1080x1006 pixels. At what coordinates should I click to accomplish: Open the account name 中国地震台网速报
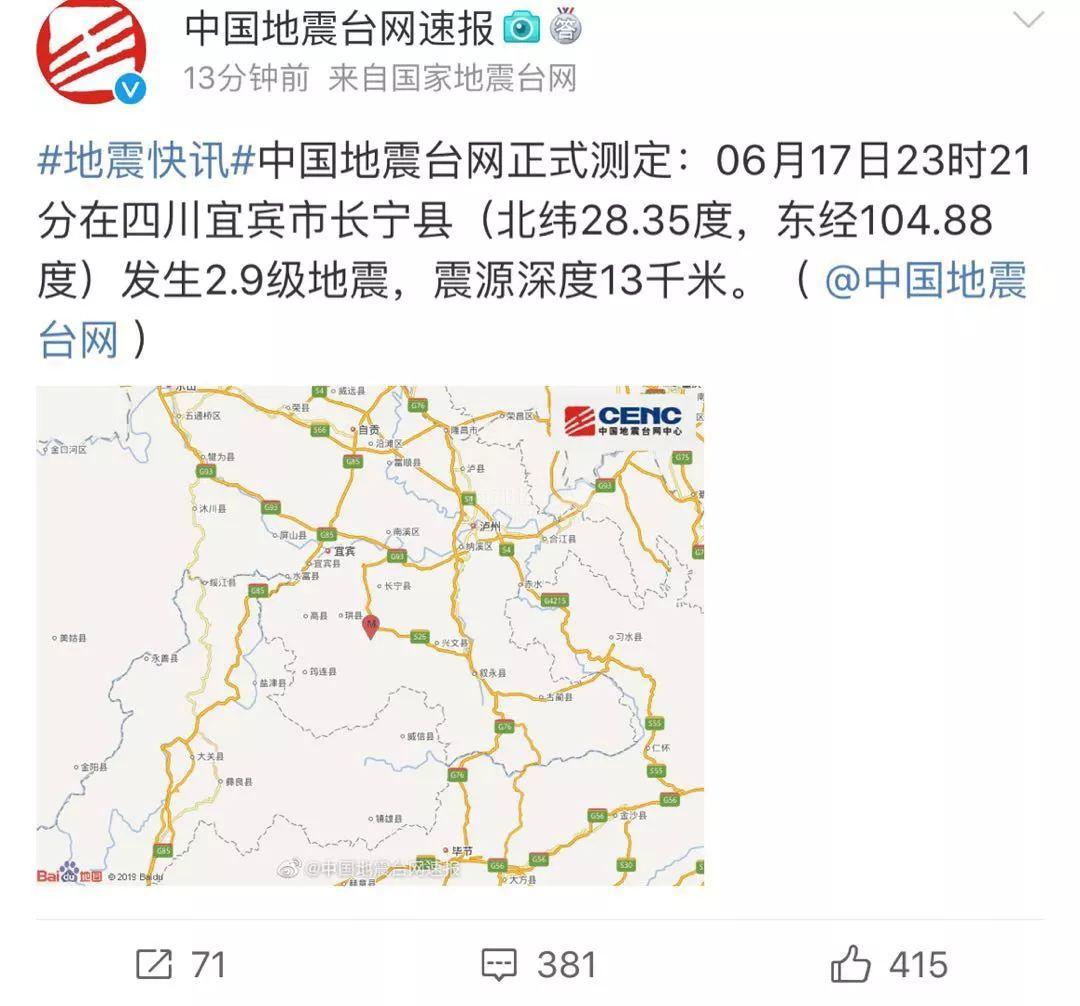[x=340, y=29]
